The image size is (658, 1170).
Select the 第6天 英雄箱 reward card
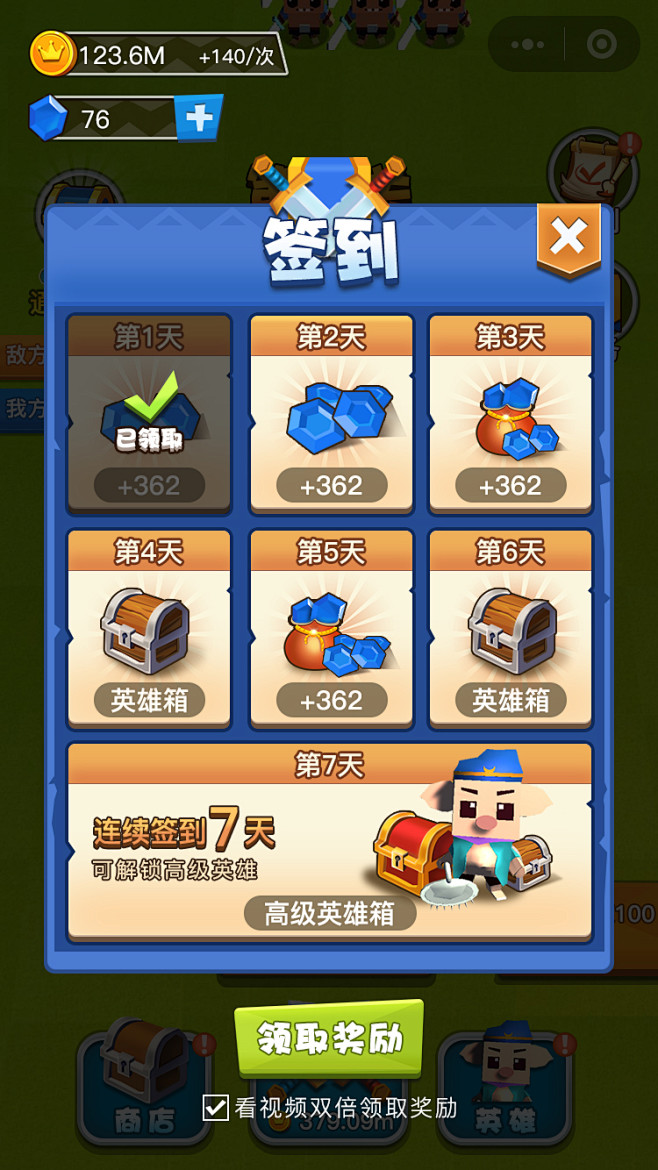[510, 629]
